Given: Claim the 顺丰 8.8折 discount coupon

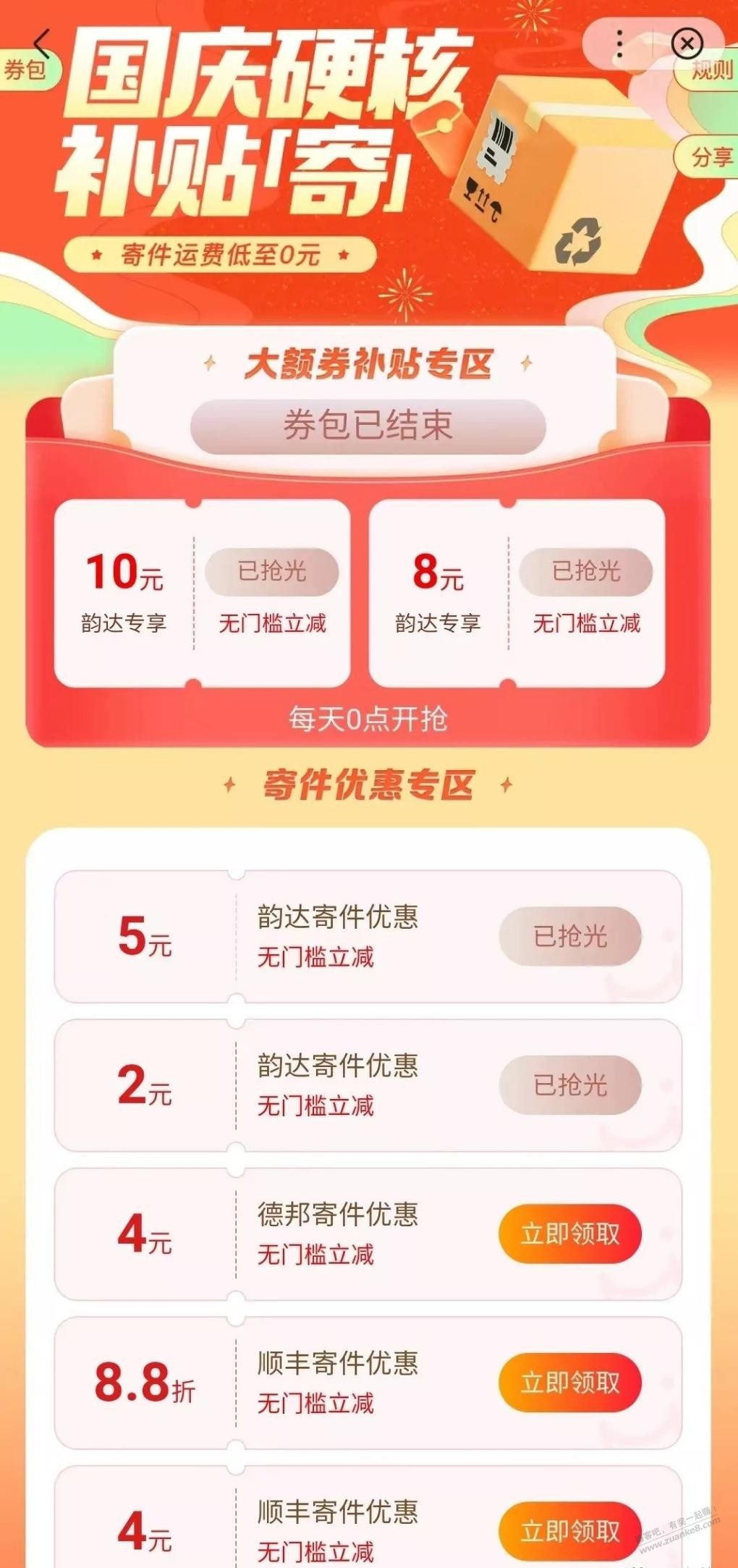Looking at the screenshot, I should pyautogui.click(x=569, y=1382).
